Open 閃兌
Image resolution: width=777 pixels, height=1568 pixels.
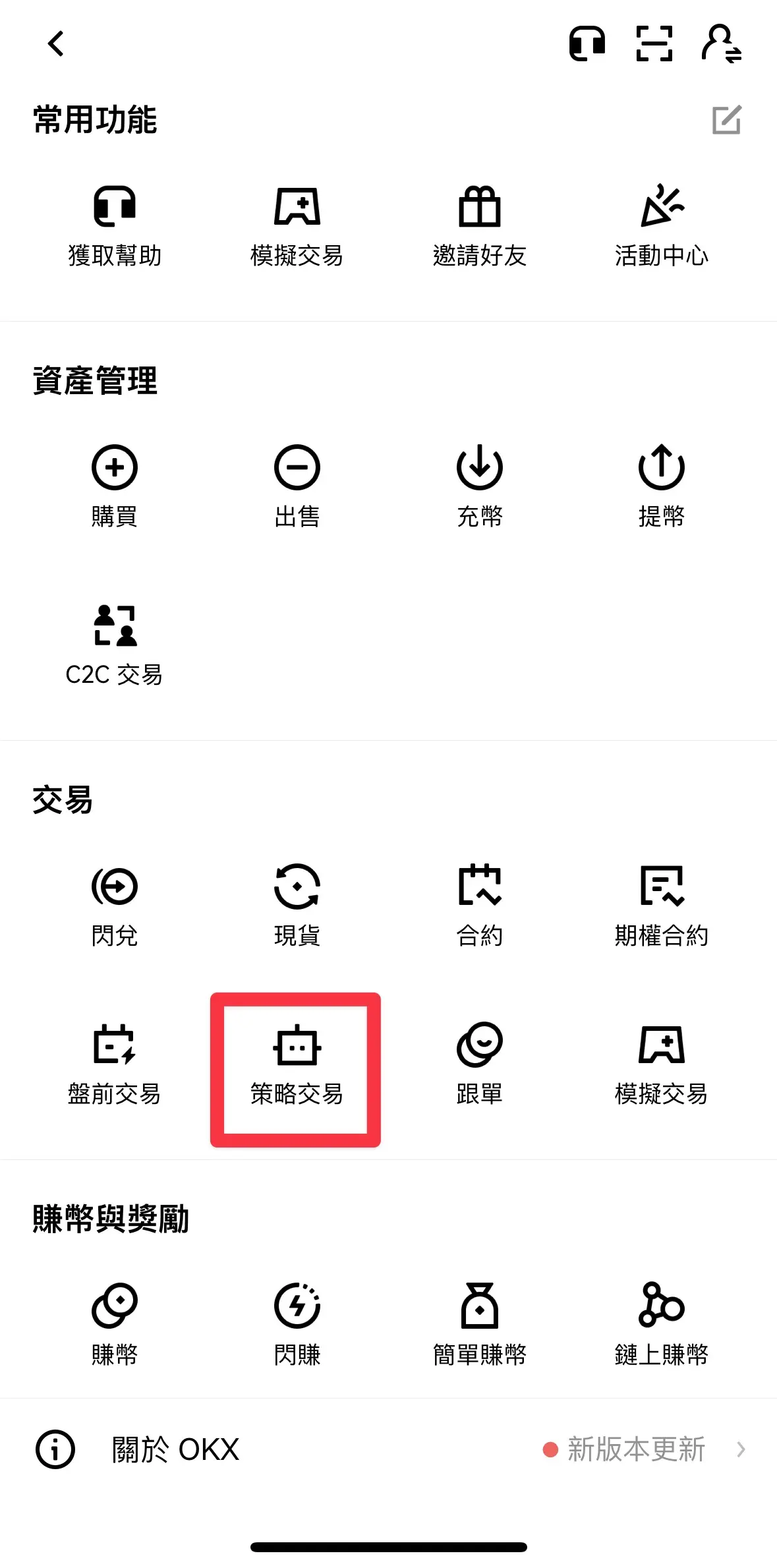115,906
